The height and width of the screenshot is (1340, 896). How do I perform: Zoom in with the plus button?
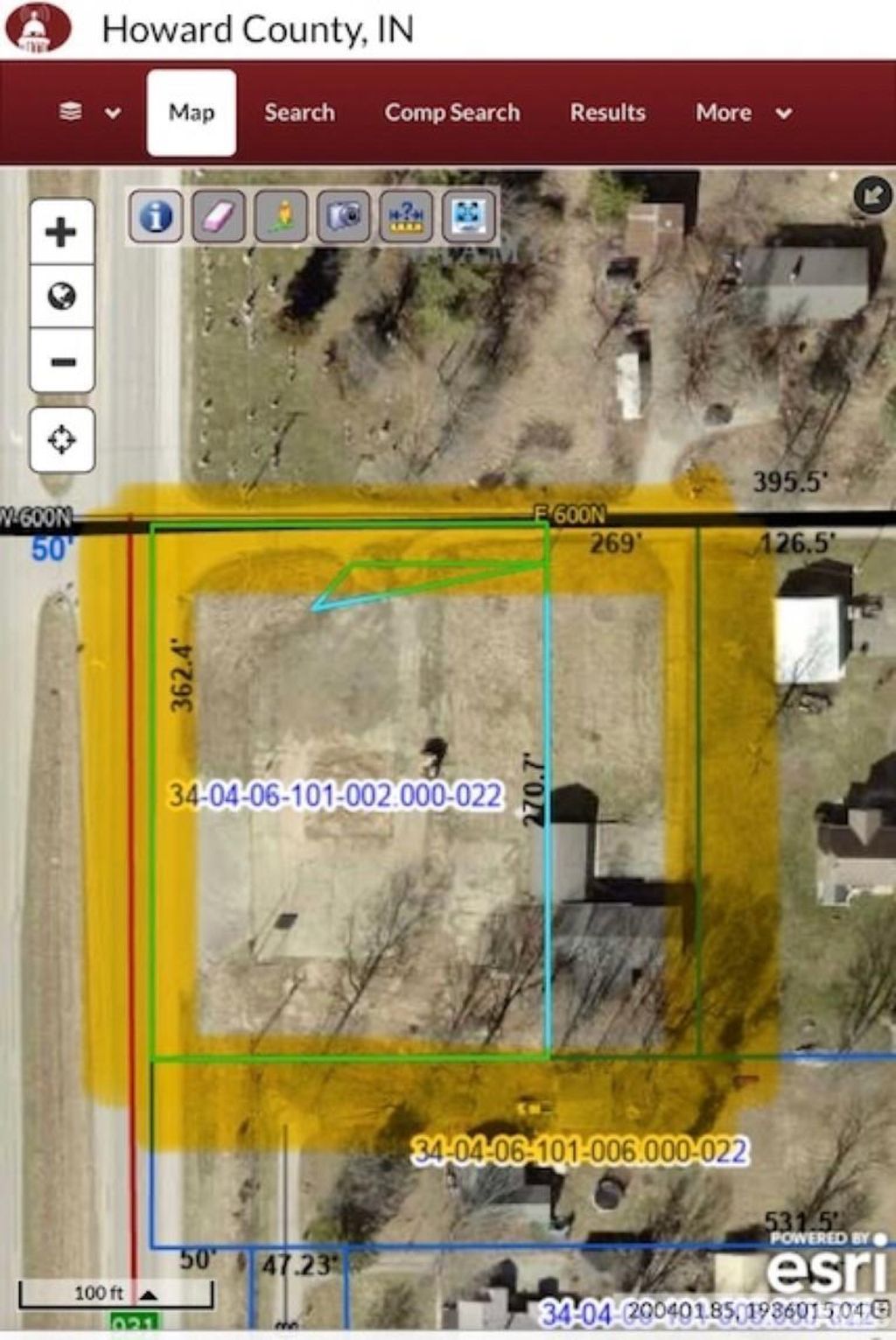click(61, 232)
